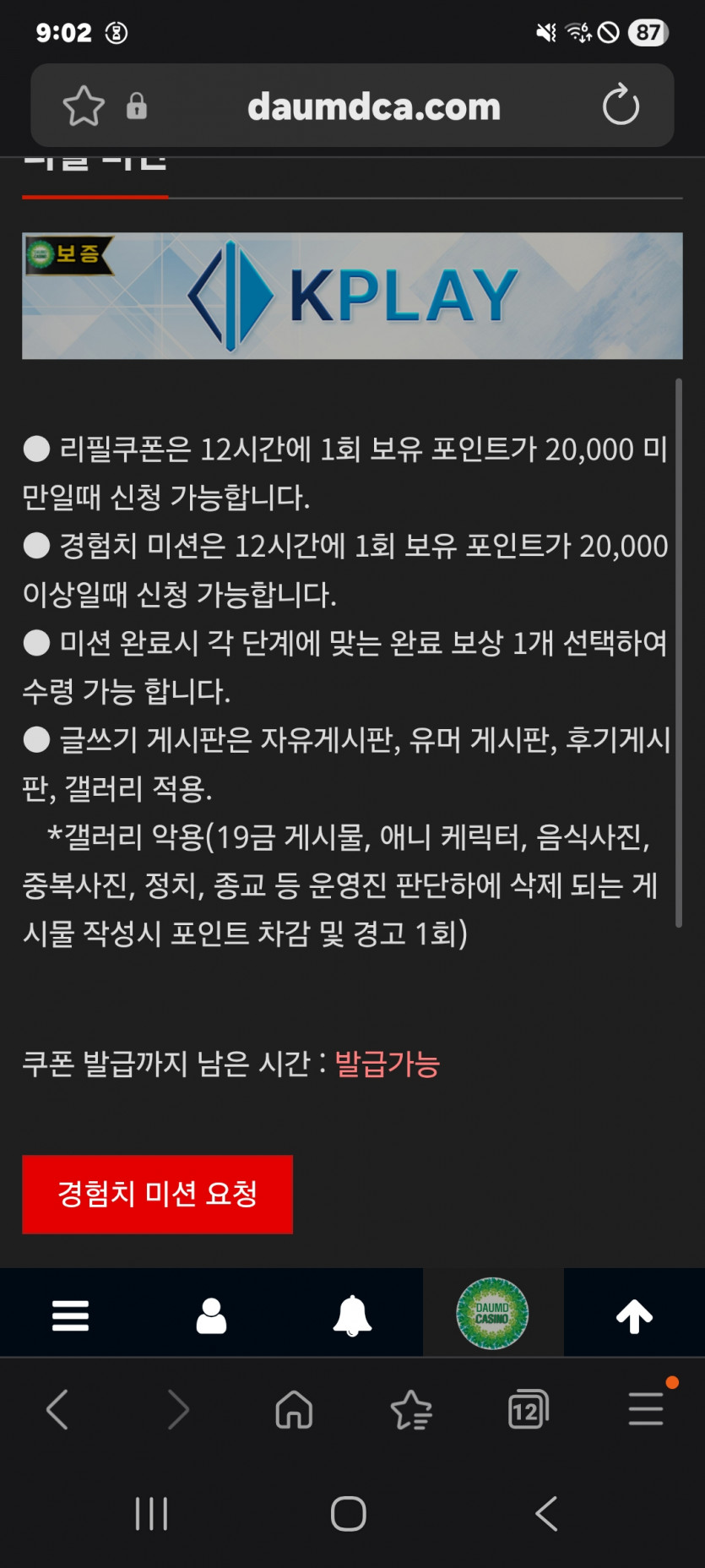The image size is (705, 1568).
Task: Open the browser options menu with orange dot
Action: tap(645, 1409)
